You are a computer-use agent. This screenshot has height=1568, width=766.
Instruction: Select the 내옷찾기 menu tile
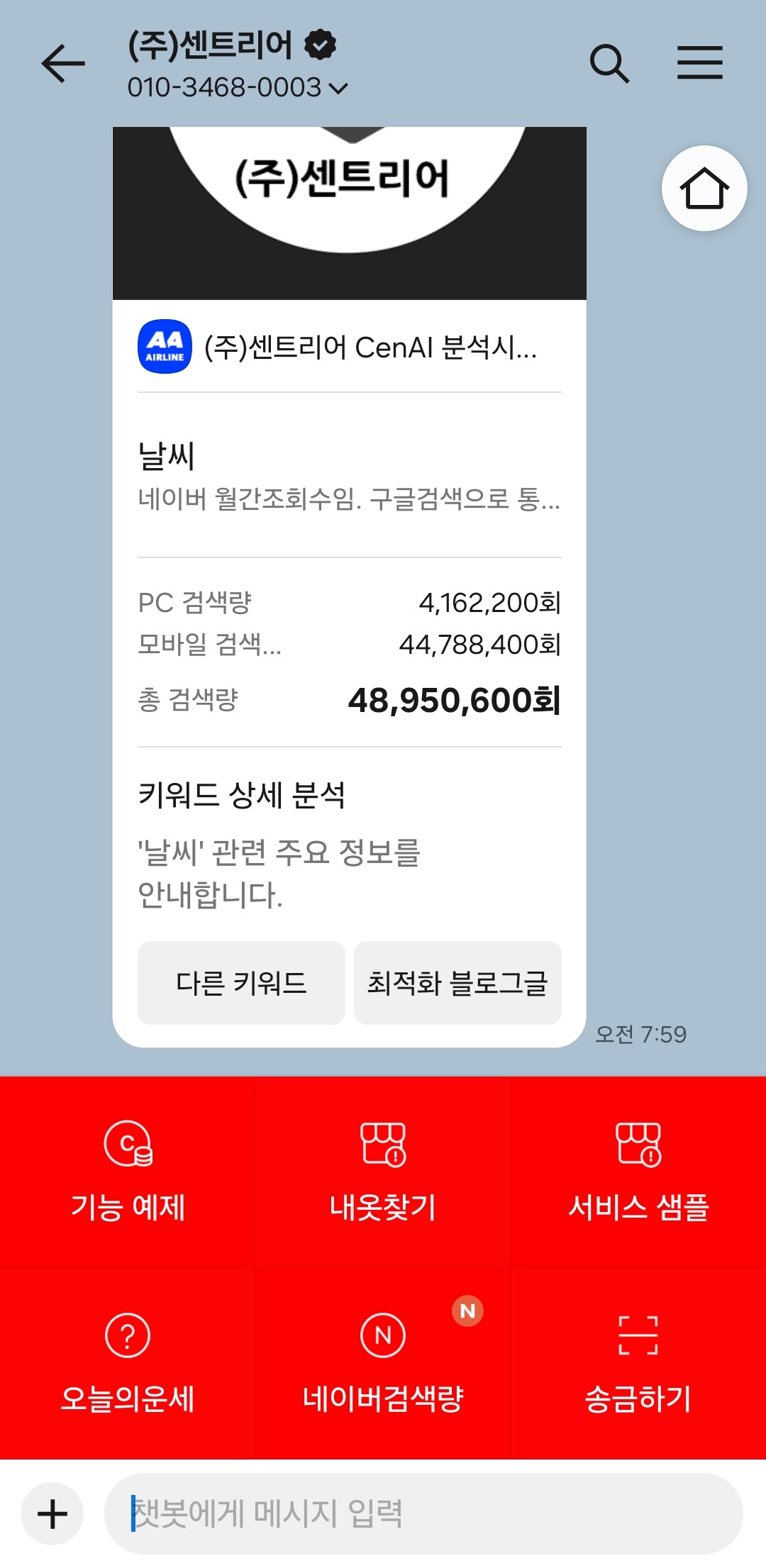pos(383,1172)
